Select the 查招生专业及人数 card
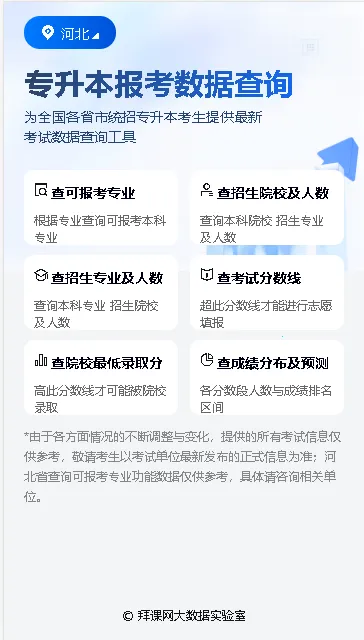The height and width of the screenshot is (640, 364). point(101,293)
